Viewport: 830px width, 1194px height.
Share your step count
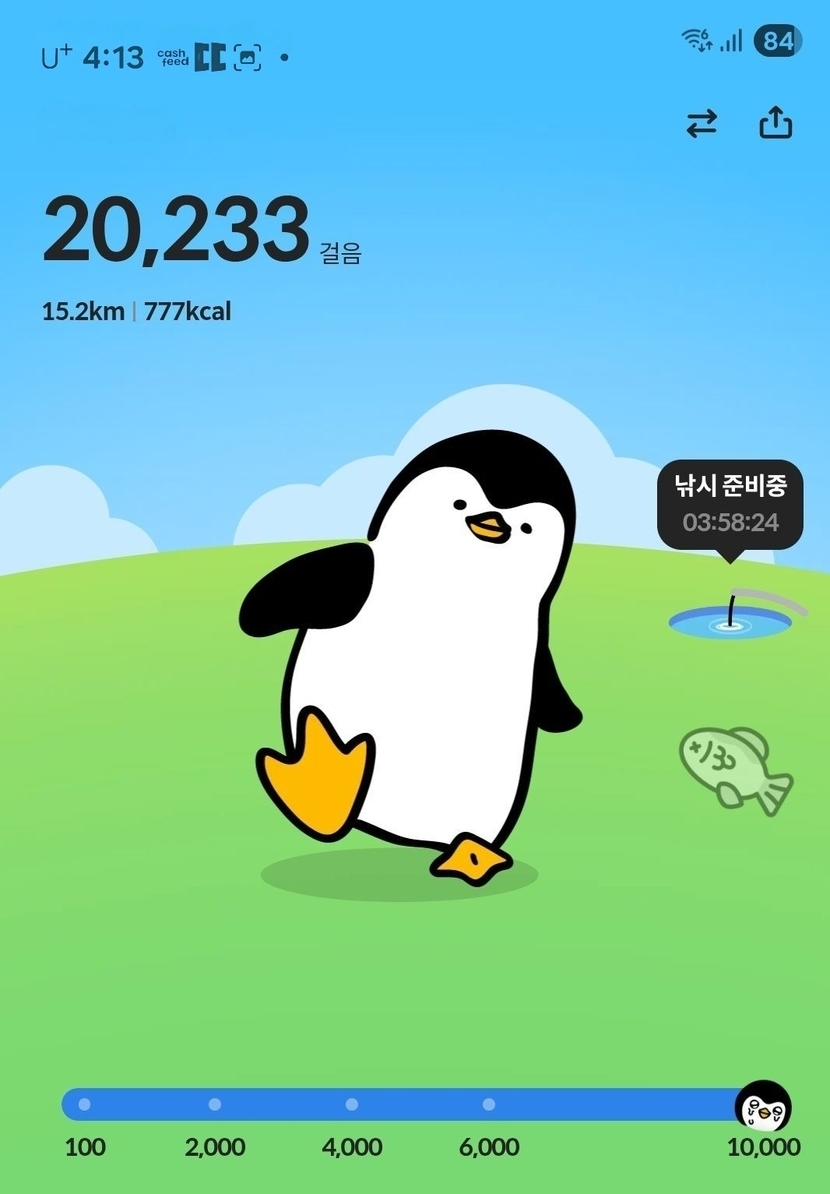(x=775, y=123)
